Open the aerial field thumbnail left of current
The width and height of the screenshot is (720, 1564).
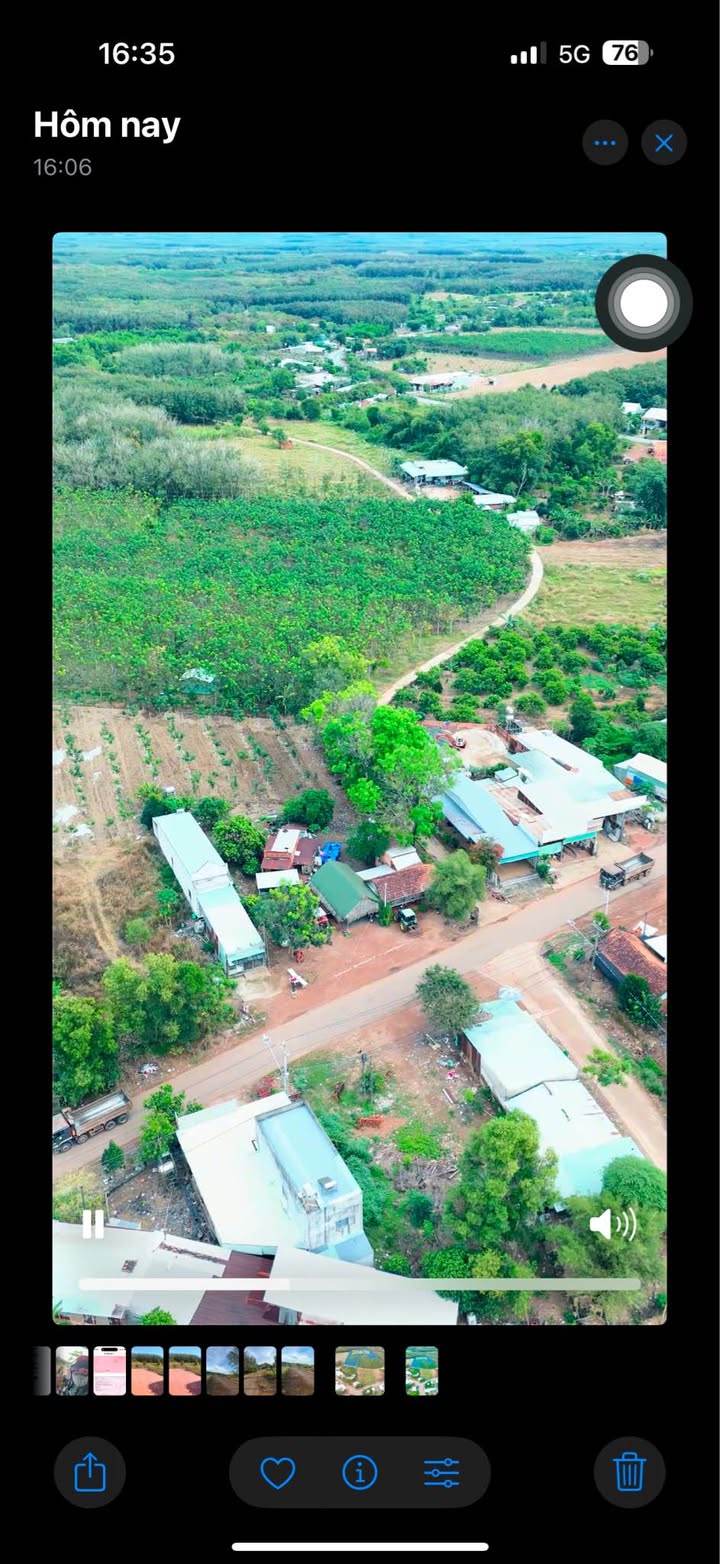pos(359,1370)
